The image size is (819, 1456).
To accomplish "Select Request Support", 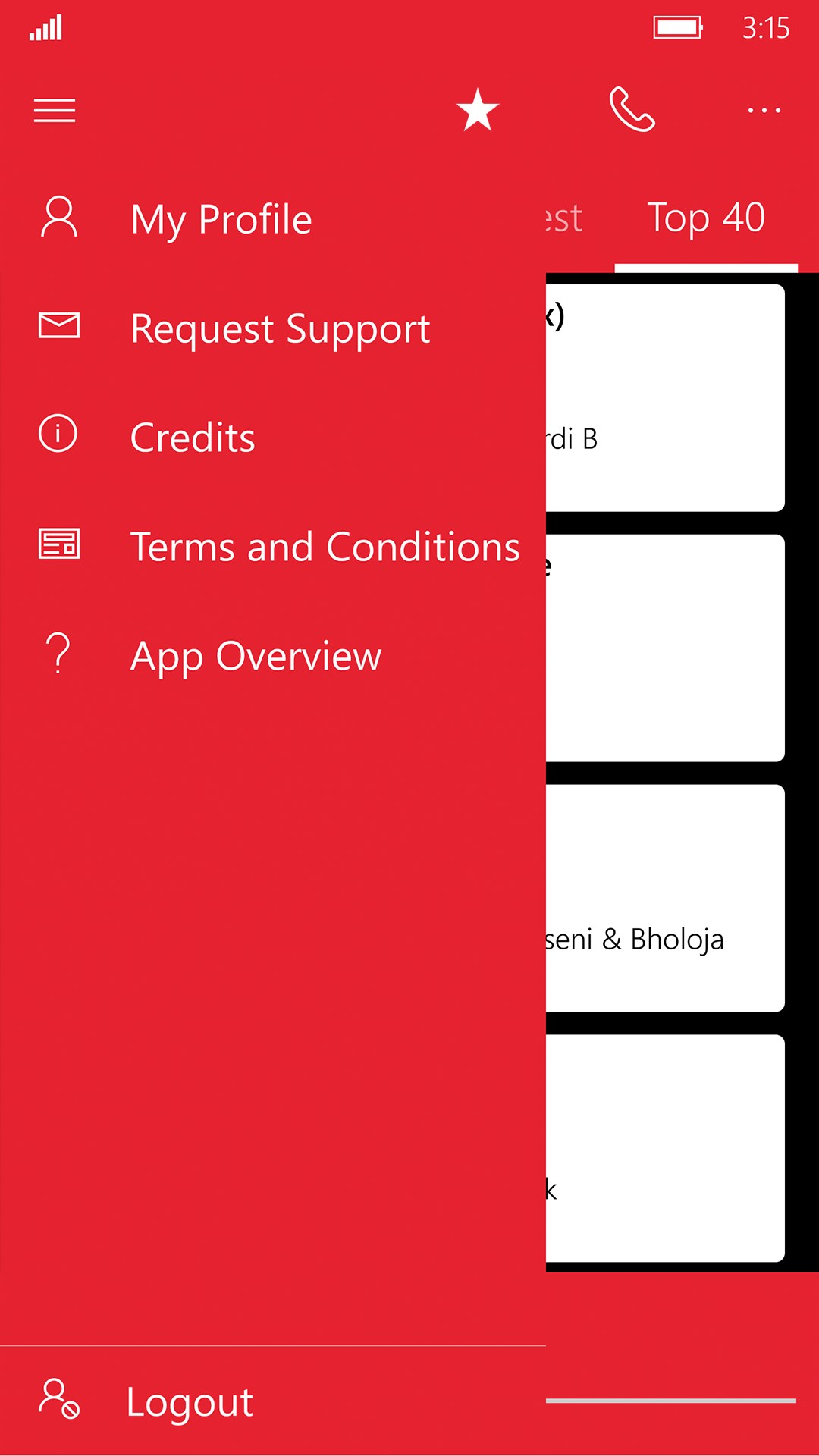I will [279, 328].
